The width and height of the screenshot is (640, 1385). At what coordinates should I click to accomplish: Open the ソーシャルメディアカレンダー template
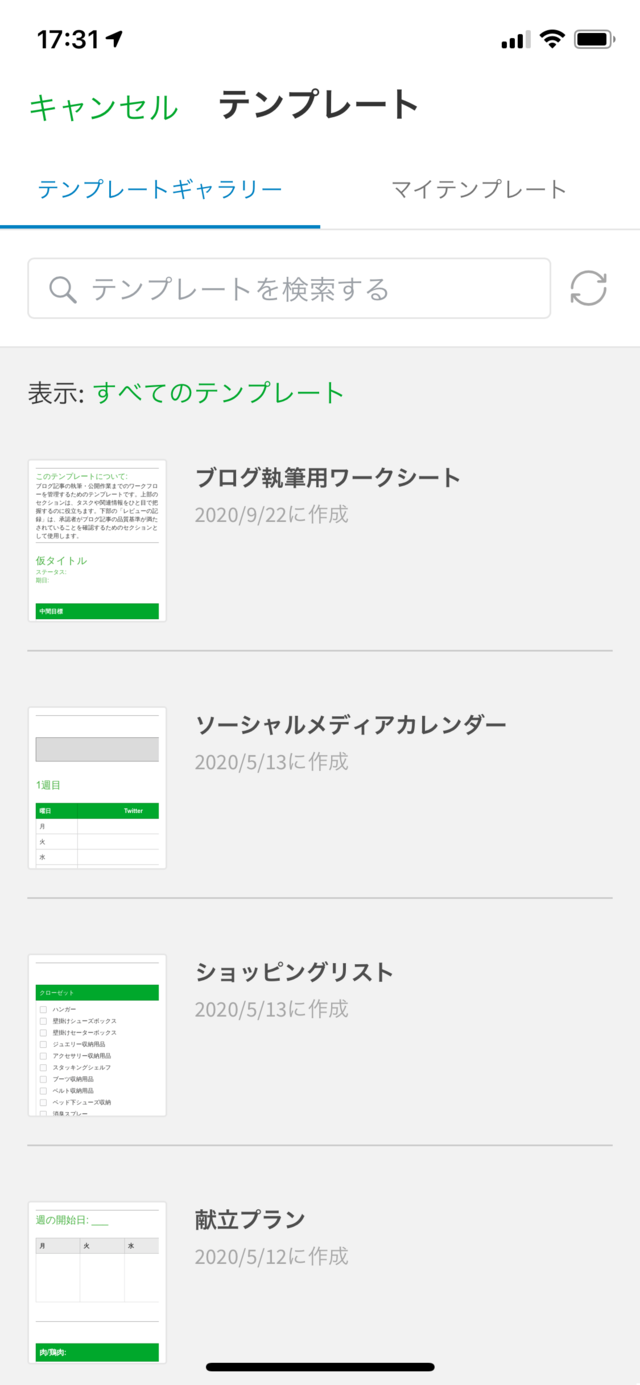(320, 788)
